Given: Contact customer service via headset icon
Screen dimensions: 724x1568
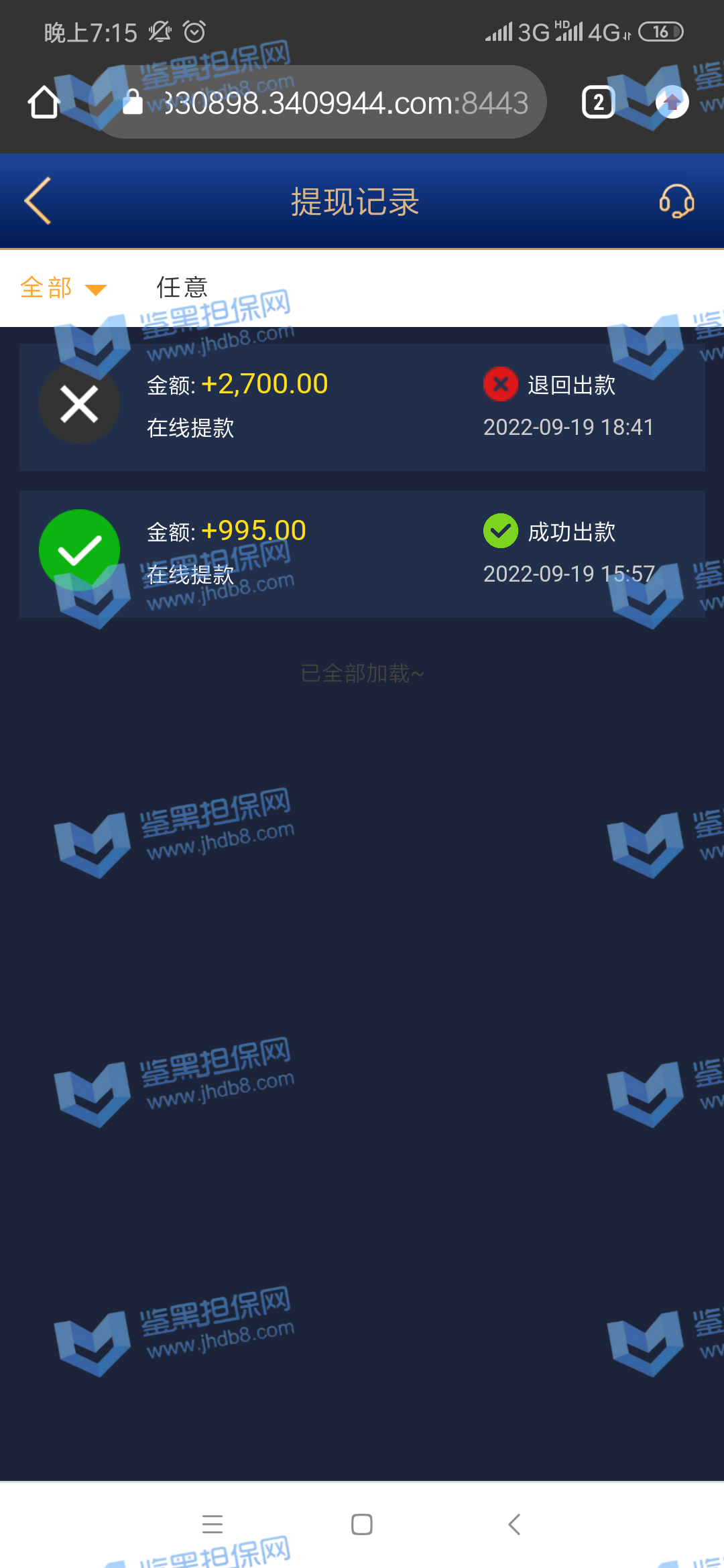Looking at the screenshot, I should 676,201.
